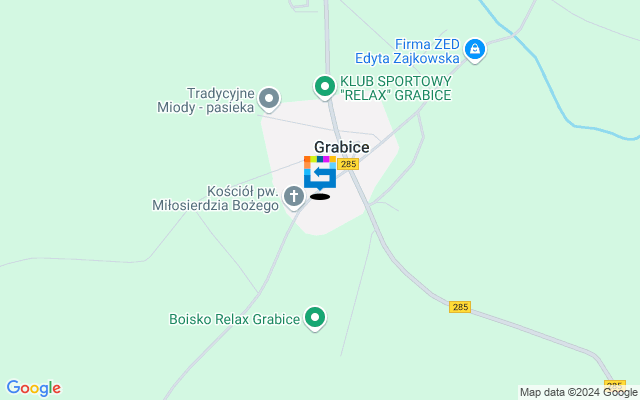Open the Google logo link
Screen dimensions: 640x400
pos(33,388)
